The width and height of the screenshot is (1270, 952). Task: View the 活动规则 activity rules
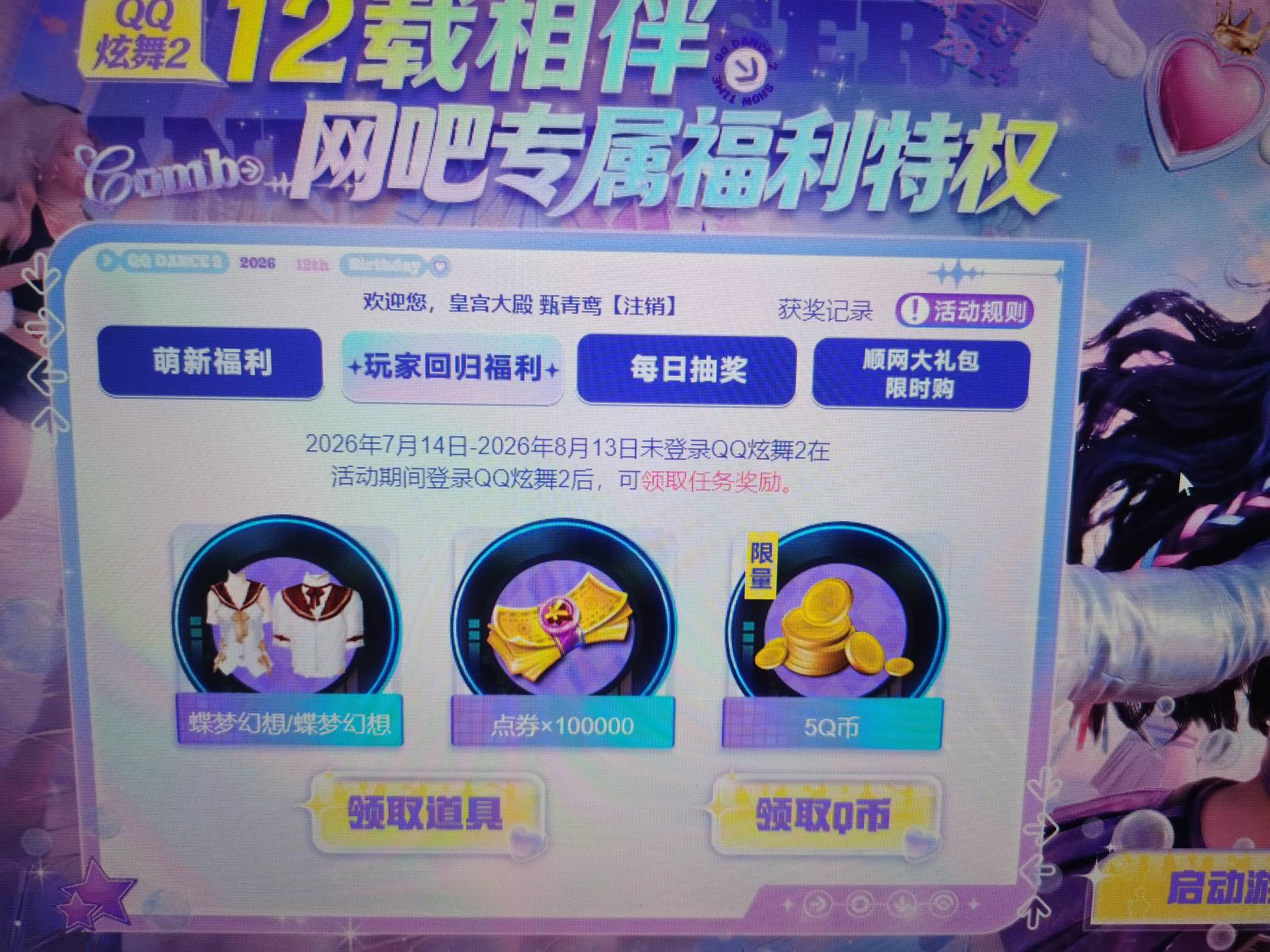point(964,310)
